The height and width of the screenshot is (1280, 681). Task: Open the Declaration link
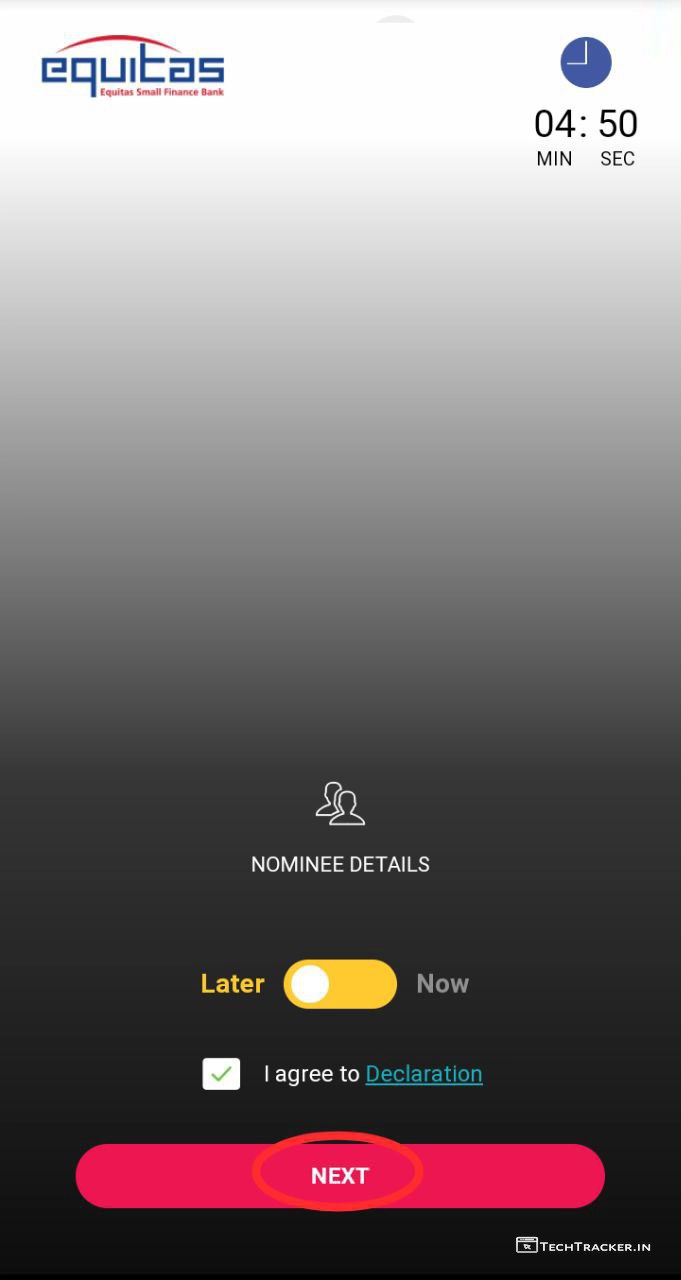coord(424,1074)
